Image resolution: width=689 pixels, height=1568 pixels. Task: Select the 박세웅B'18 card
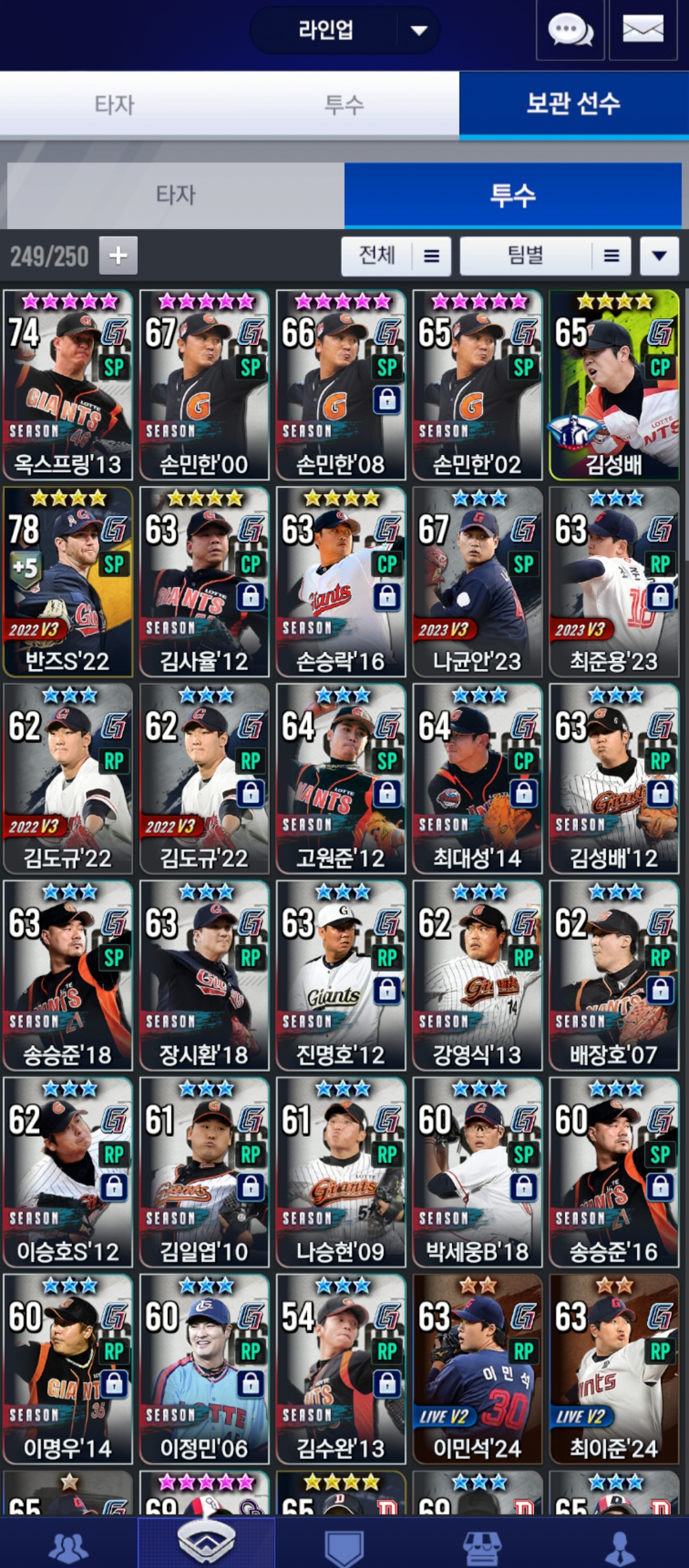click(477, 1172)
